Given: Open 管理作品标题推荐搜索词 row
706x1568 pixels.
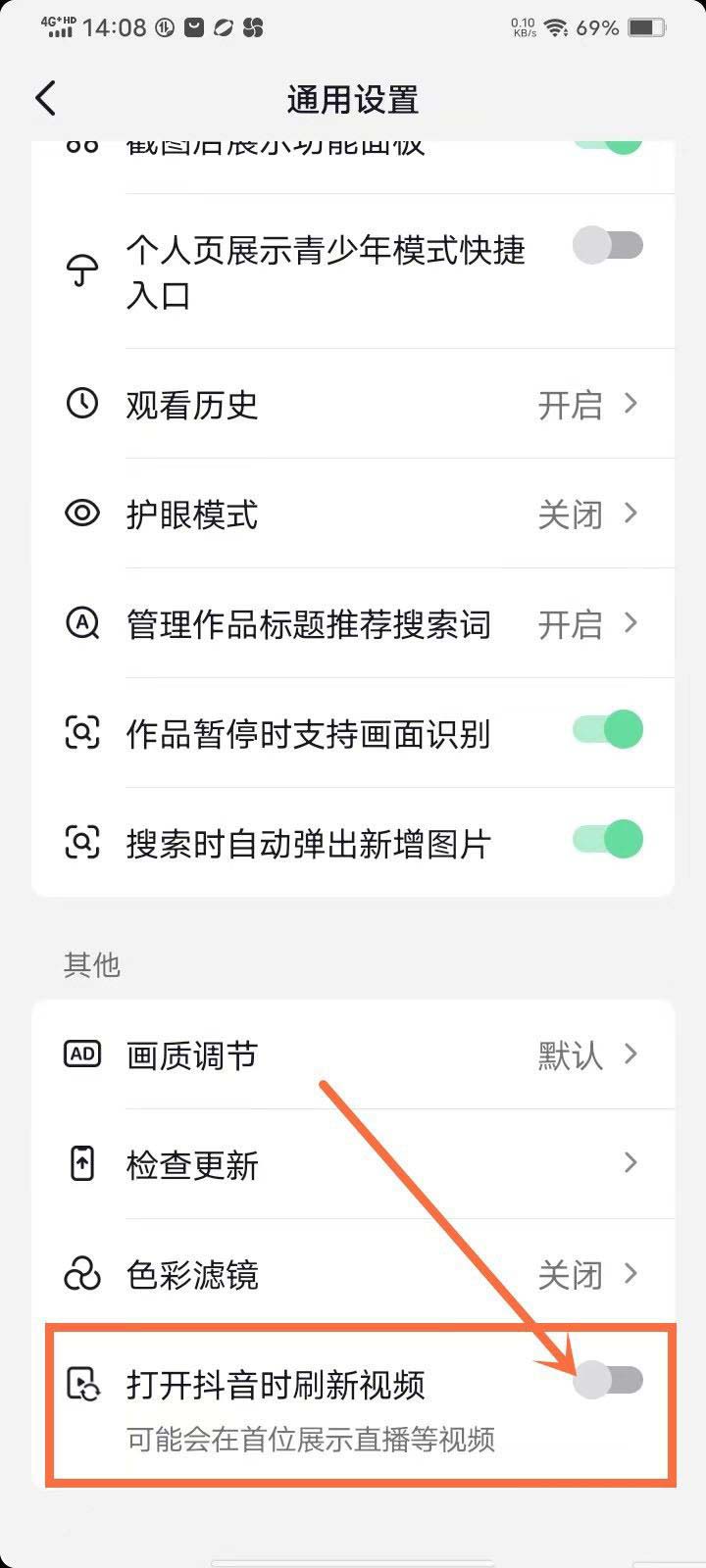Looking at the screenshot, I should pos(353,623).
